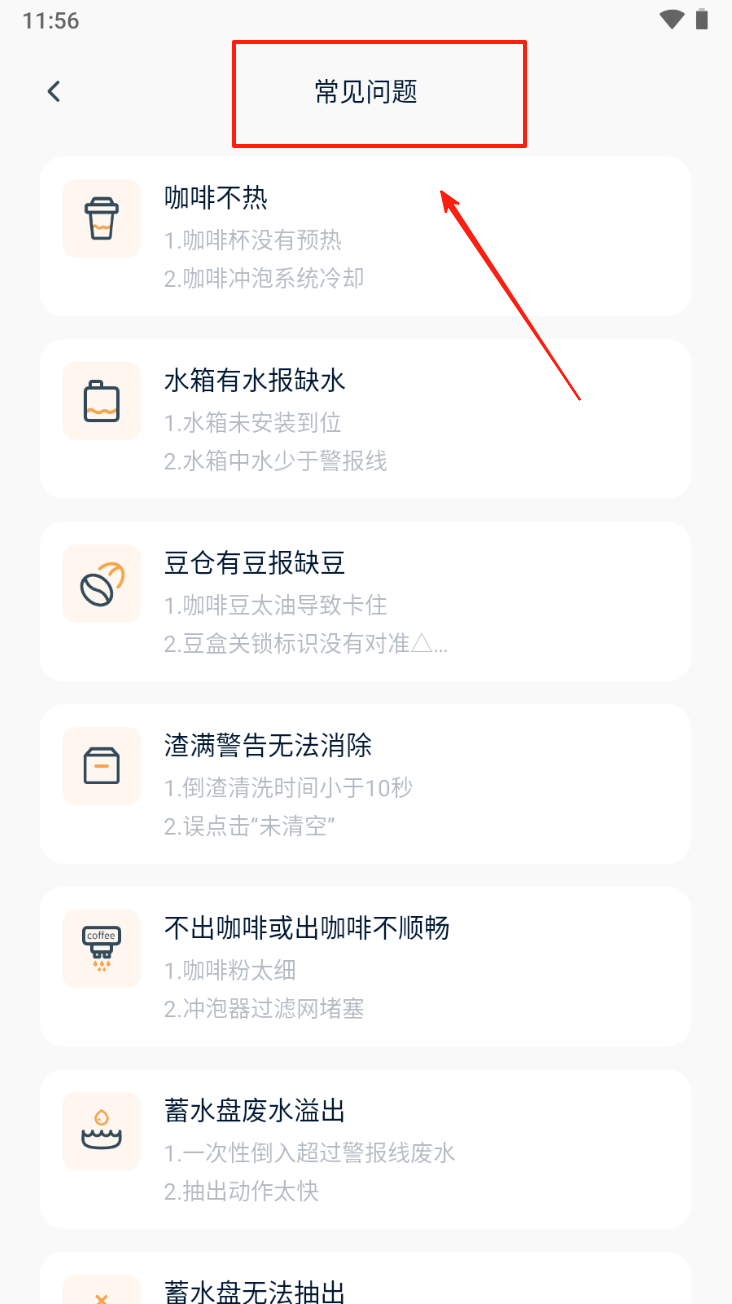Tap the 蓄水盘无法抽出 card
This screenshot has width=732, height=1304.
pos(365,1284)
